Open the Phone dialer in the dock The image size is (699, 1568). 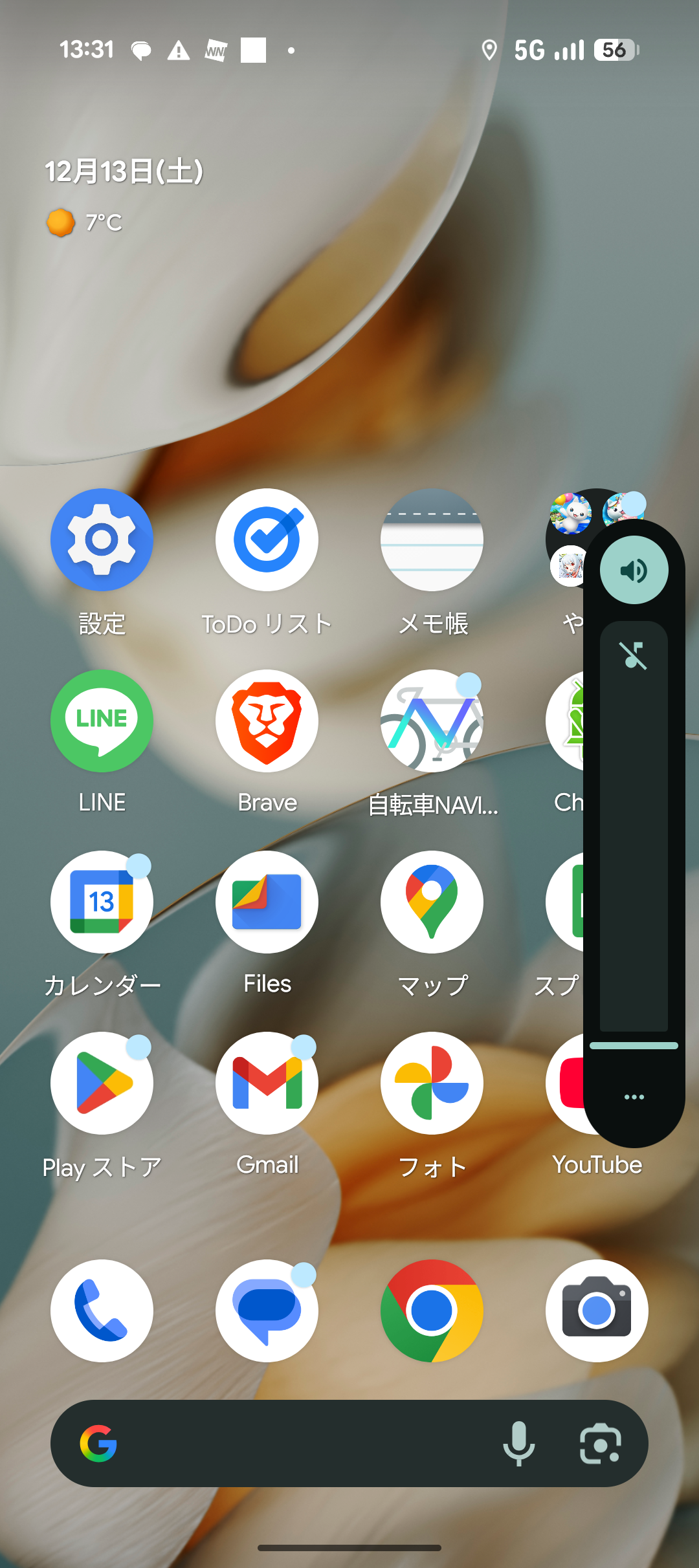coord(102,1311)
